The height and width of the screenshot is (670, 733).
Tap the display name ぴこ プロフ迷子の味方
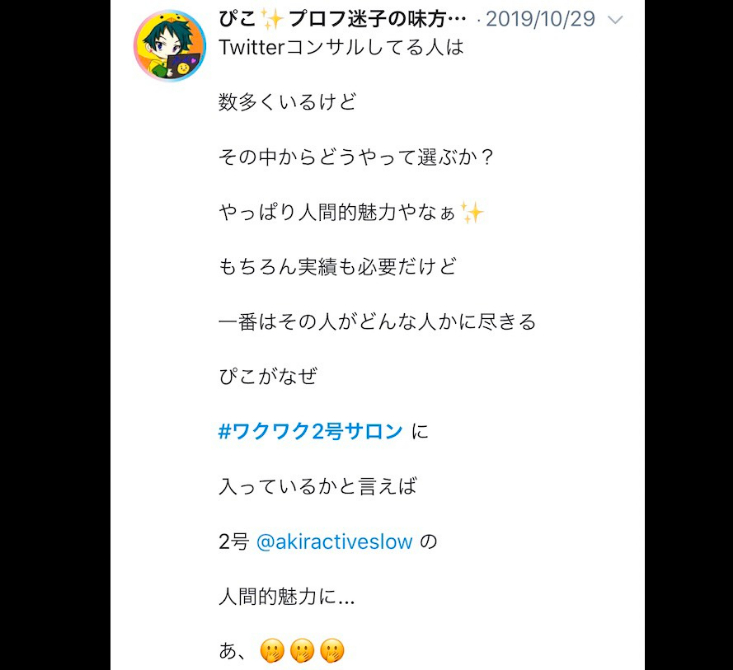[x=342, y=19]
